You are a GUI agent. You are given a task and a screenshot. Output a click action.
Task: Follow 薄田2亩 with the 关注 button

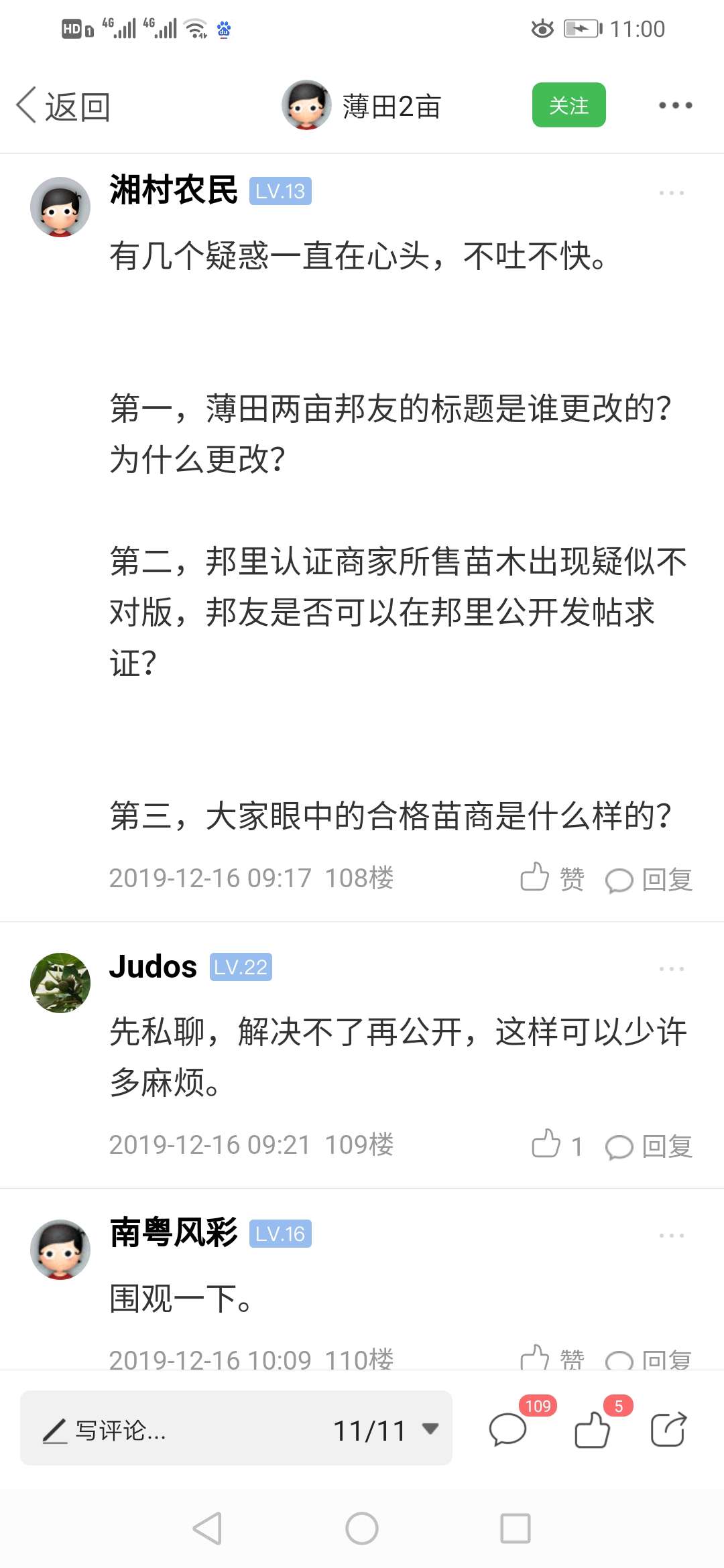pyautogui.click(x=568, y=105)
